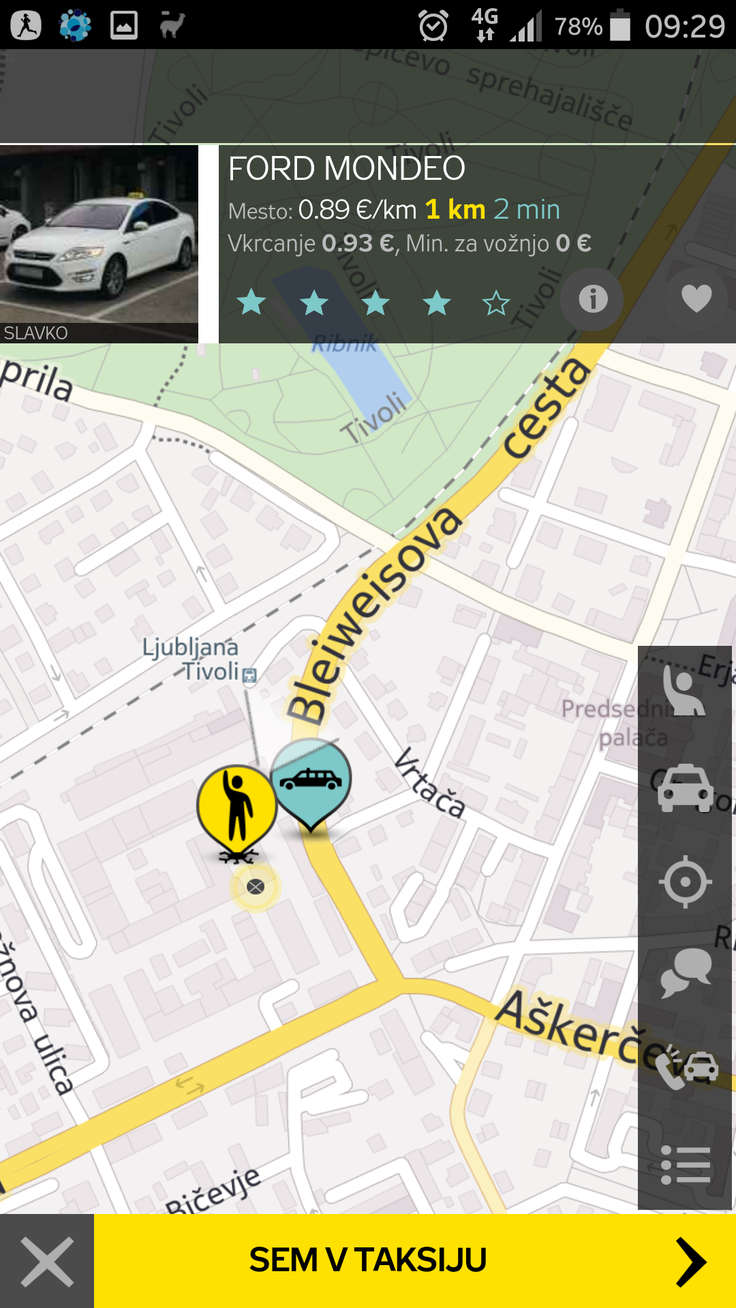736x1308 pixels.
Task: Tap the yellow passenger marker on map
Action: [237, 807]
